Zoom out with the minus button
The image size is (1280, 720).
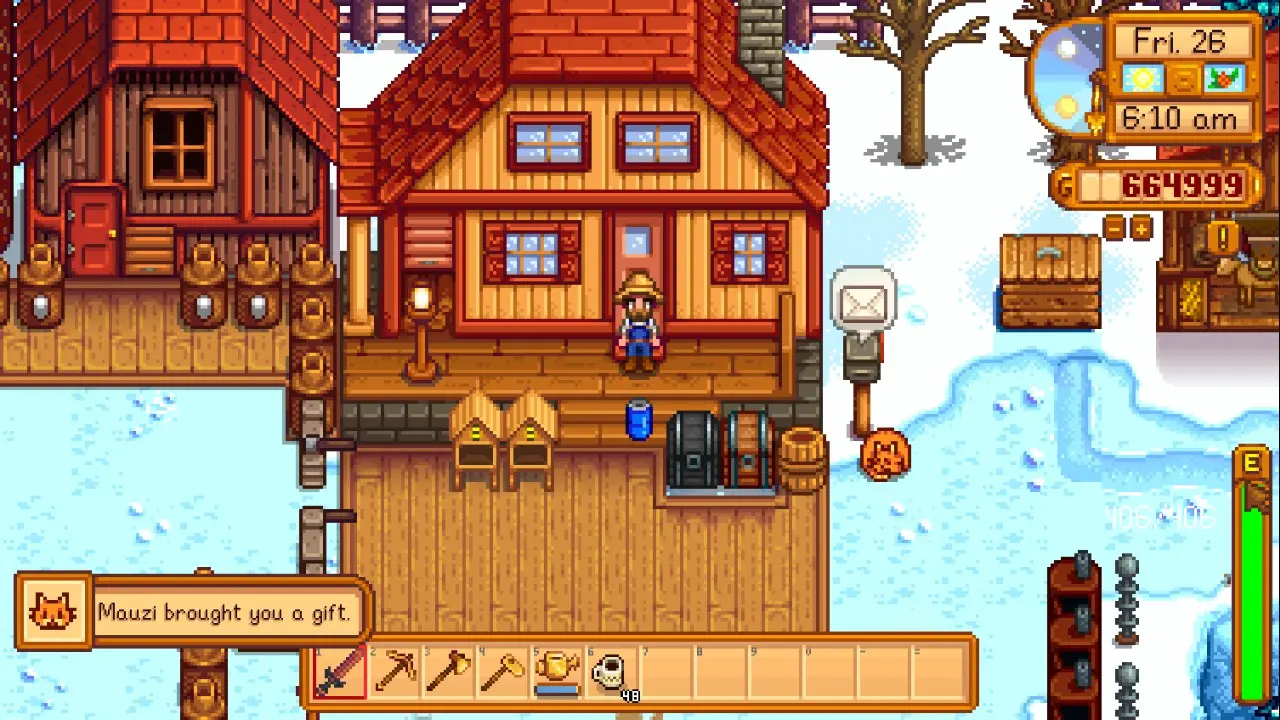(1115, 229)
